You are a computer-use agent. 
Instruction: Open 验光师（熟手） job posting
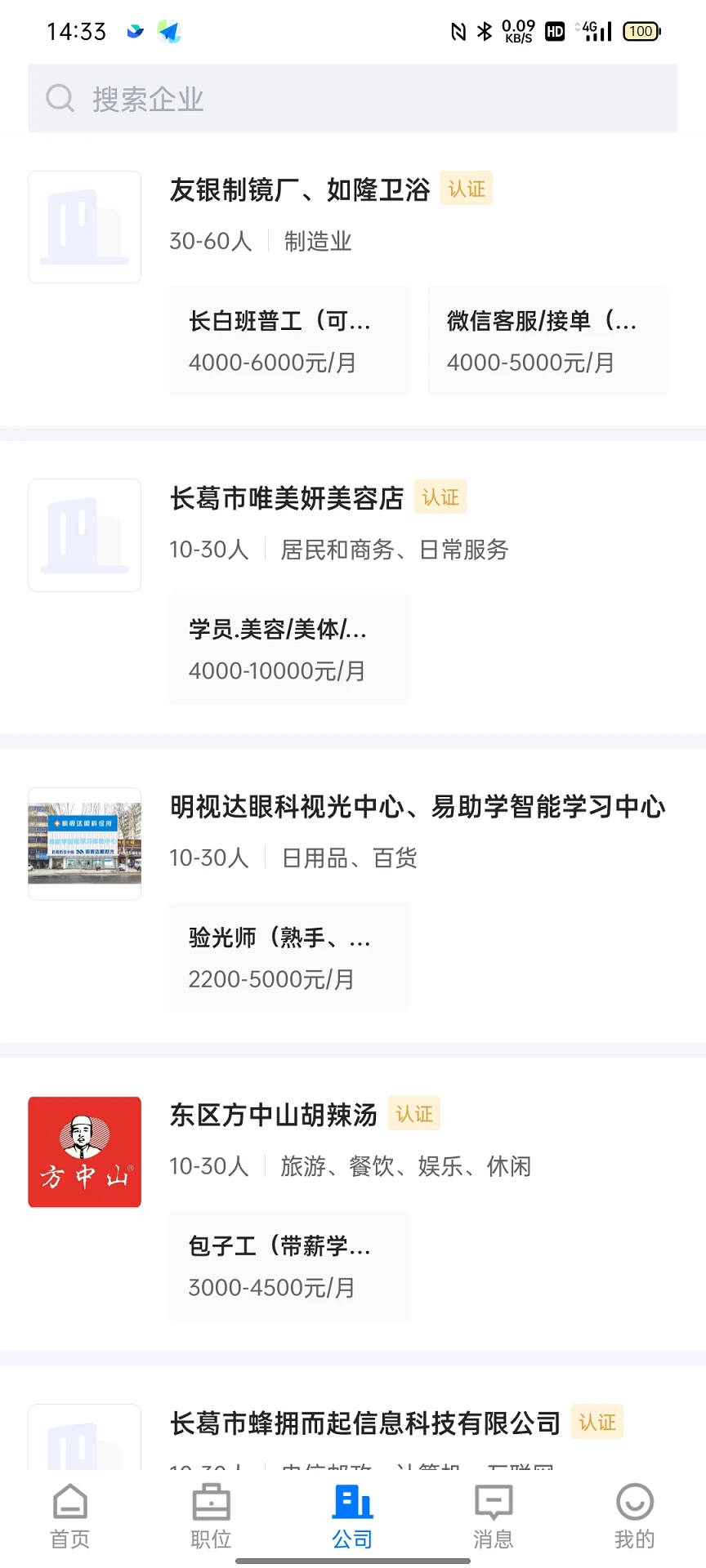(x=288, y=957)
